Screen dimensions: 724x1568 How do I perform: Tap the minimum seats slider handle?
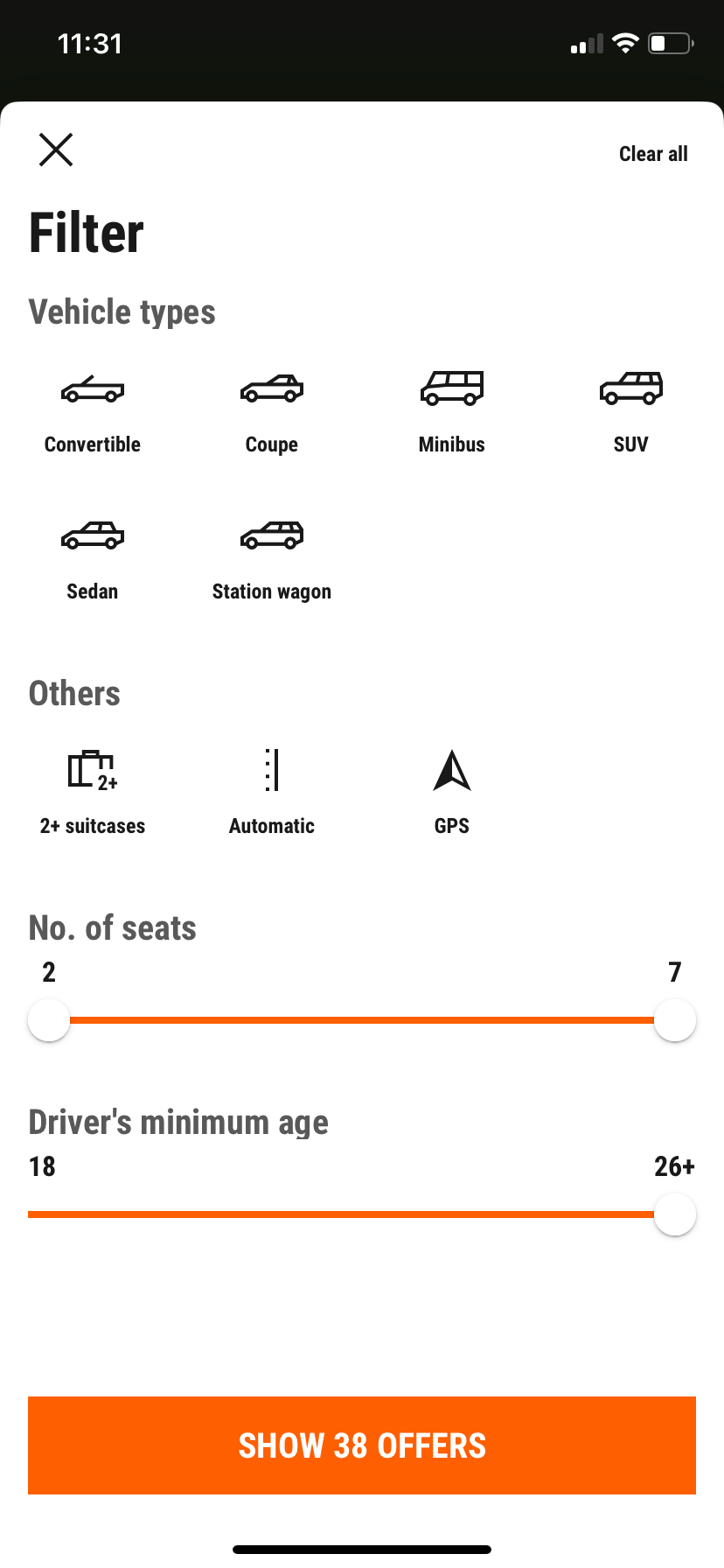[x=49, y=1020]
